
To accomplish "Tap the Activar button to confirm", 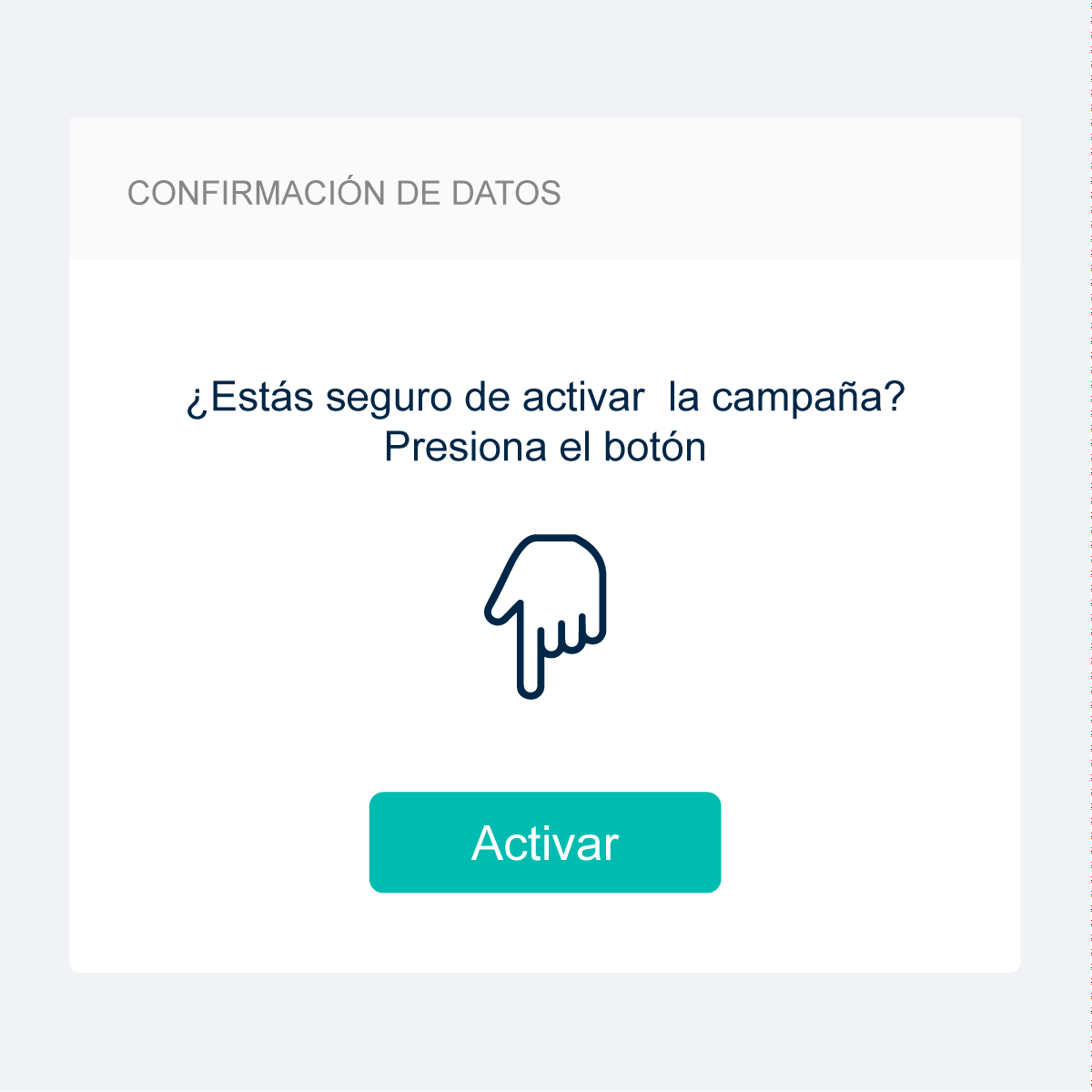I will point(545,843).
